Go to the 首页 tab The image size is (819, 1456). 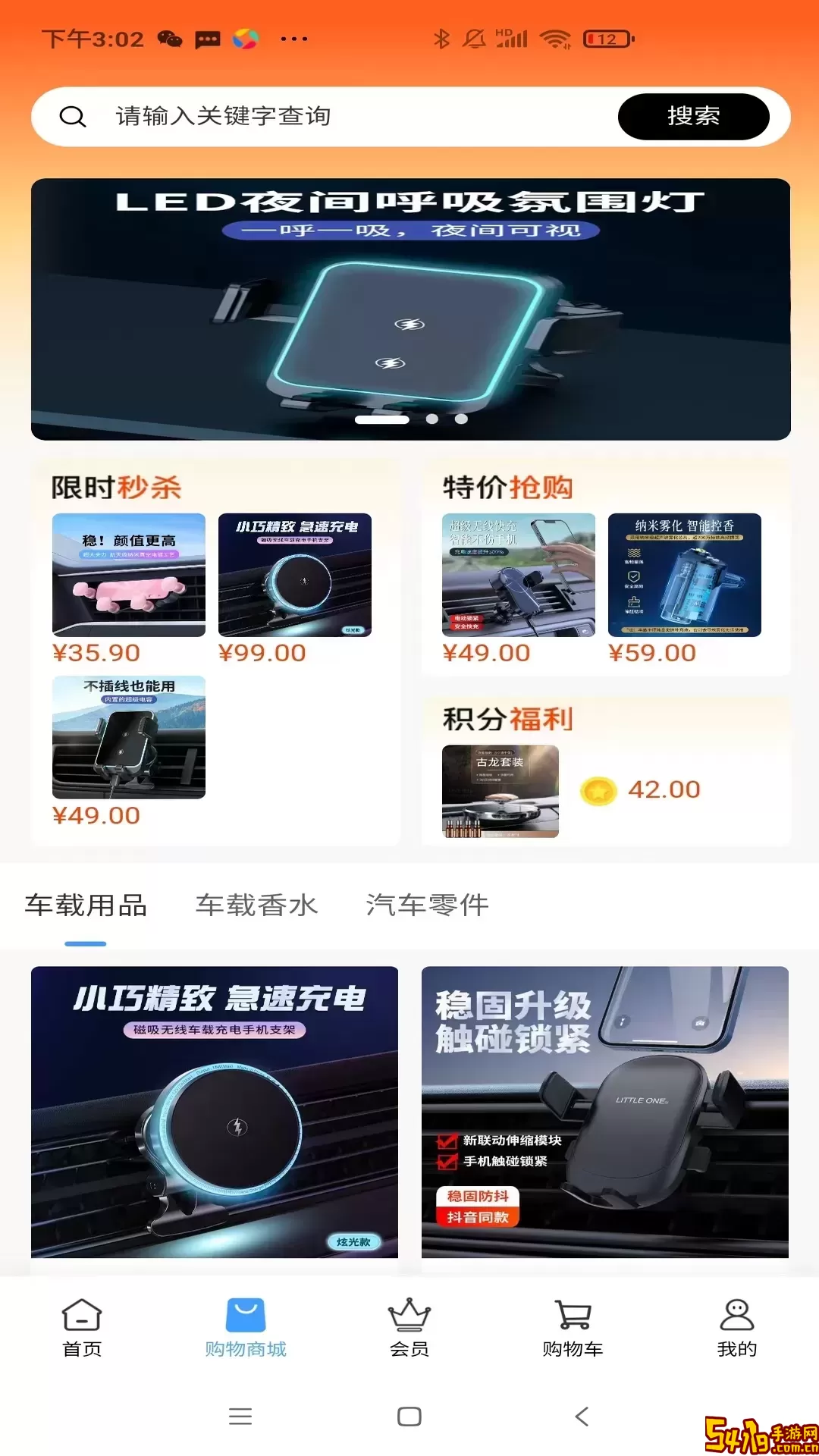point(82,1327)
